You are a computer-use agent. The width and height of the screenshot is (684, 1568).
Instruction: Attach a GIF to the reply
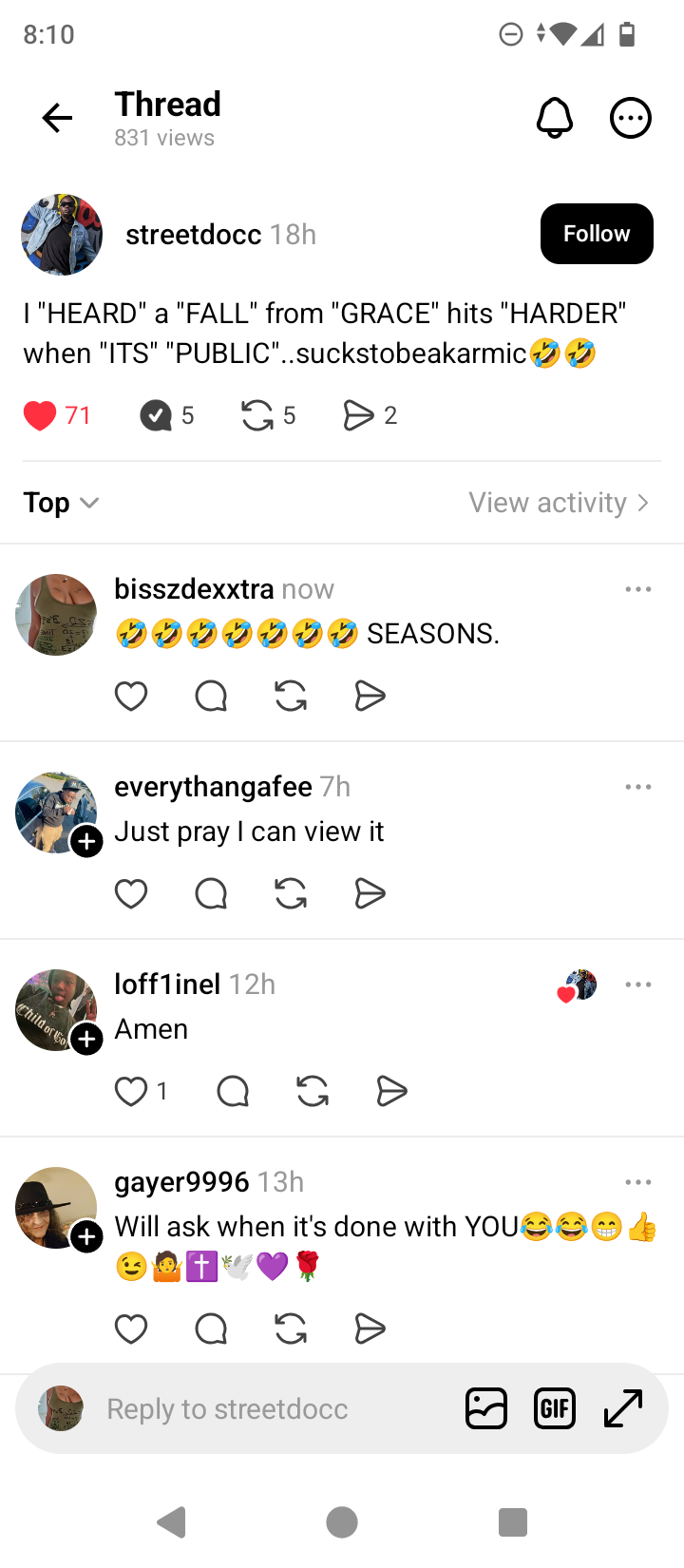(555, 1408)
